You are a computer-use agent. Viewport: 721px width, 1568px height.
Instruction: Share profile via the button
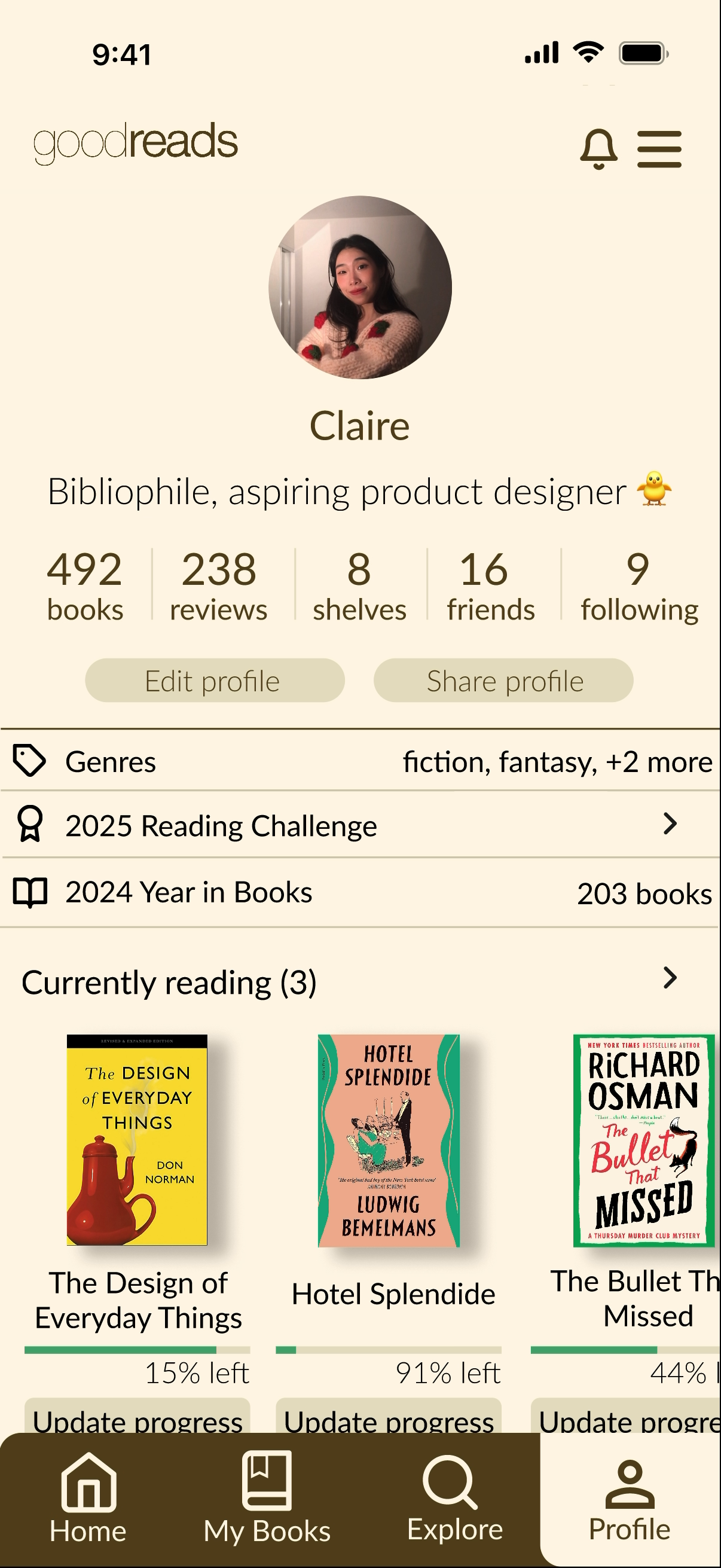(x=503, y=681)
